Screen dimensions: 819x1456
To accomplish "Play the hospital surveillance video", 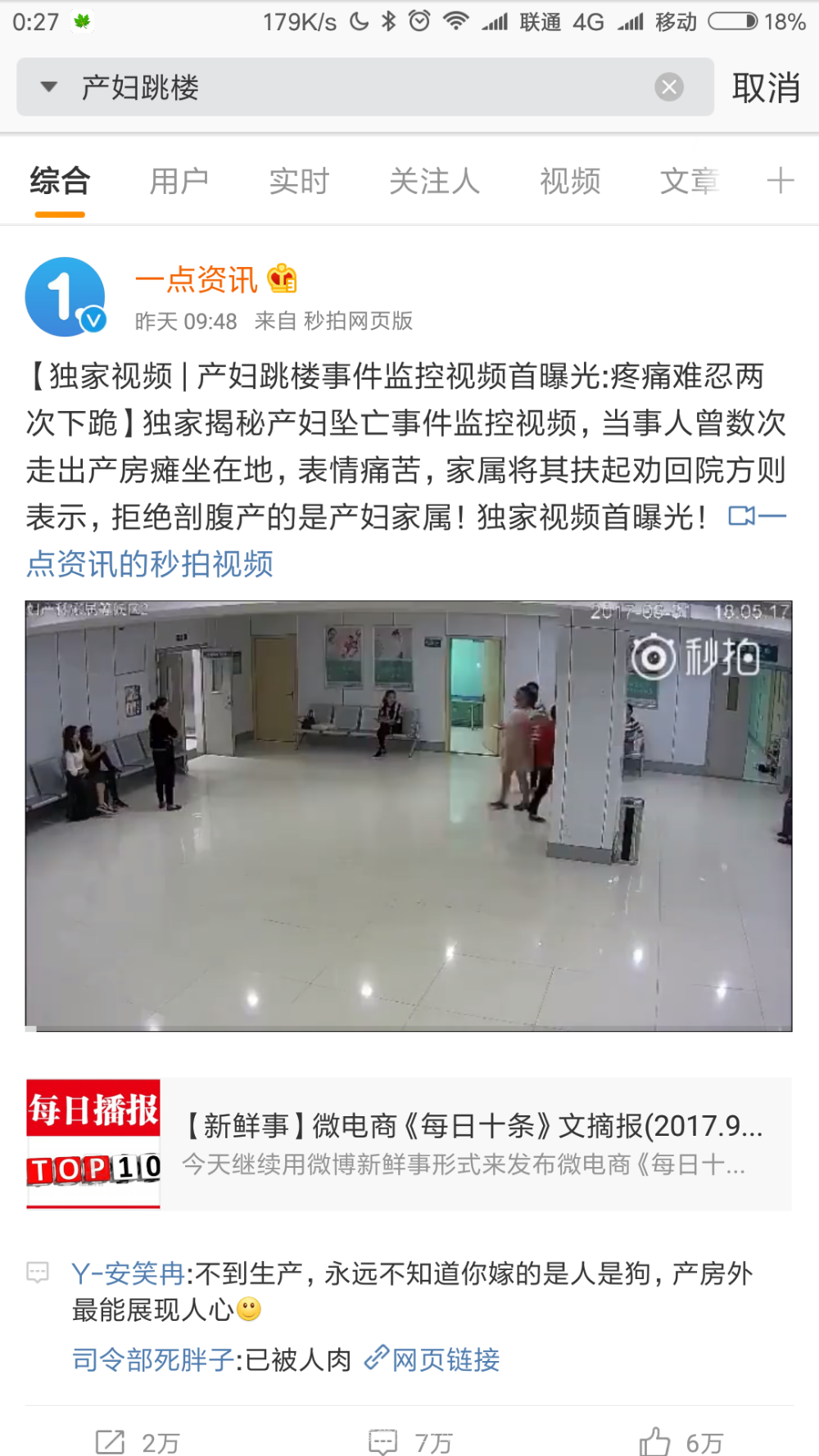I will pos(409,816).
